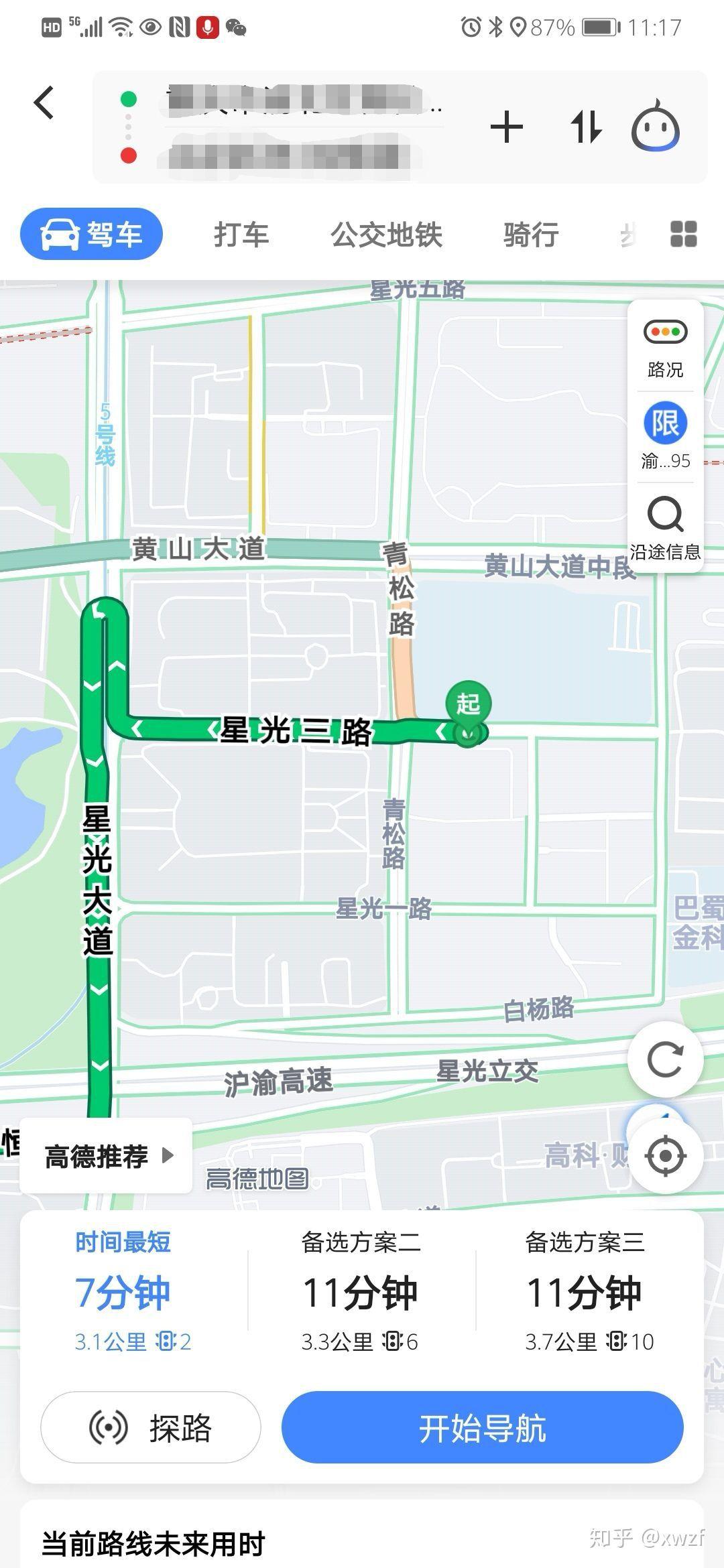
Task: Open the grid icon for more travel modes
Action: tap(682, 236)
